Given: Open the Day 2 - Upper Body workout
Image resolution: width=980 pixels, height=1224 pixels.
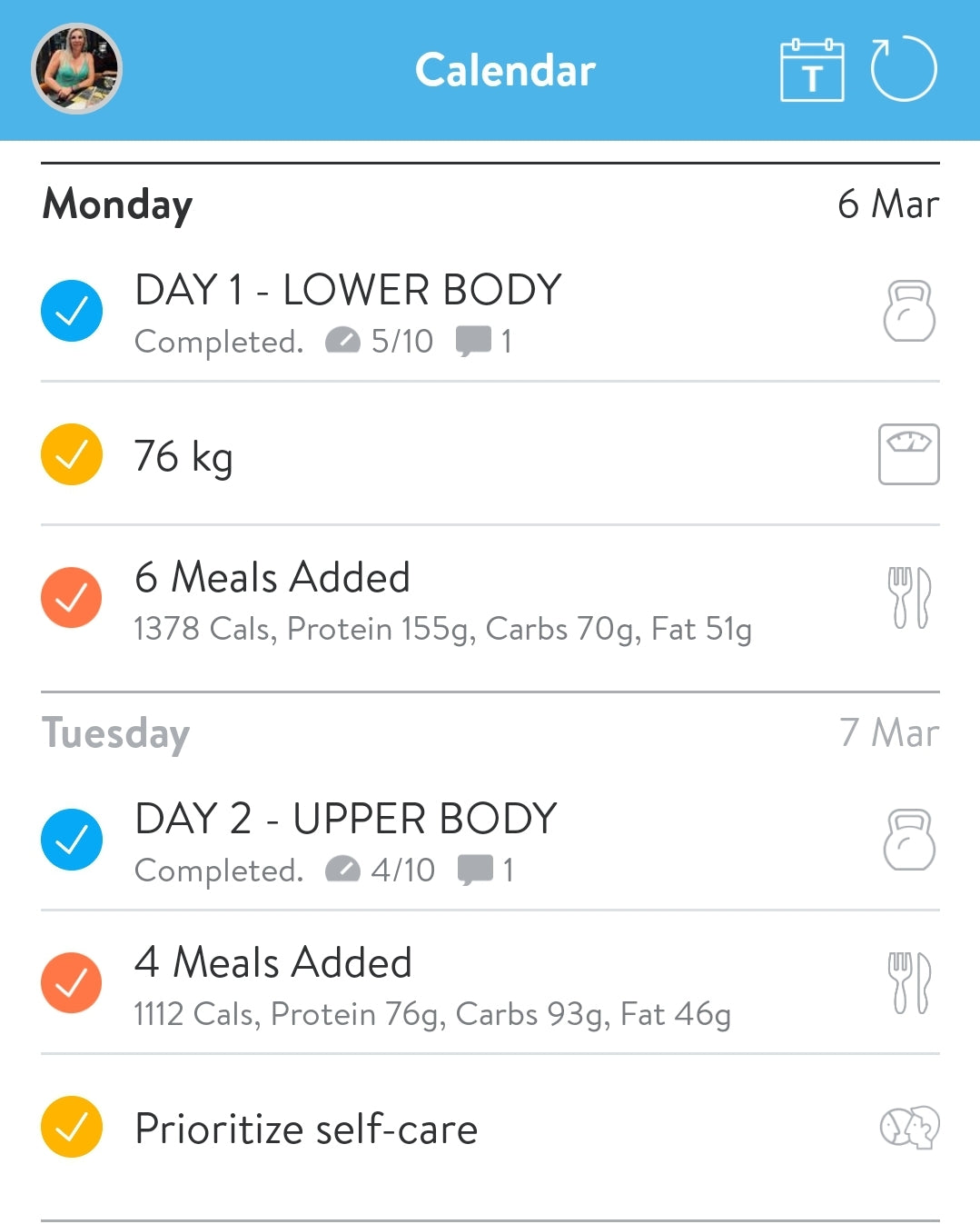Looking at the screenshot, I should coord(346,820).
